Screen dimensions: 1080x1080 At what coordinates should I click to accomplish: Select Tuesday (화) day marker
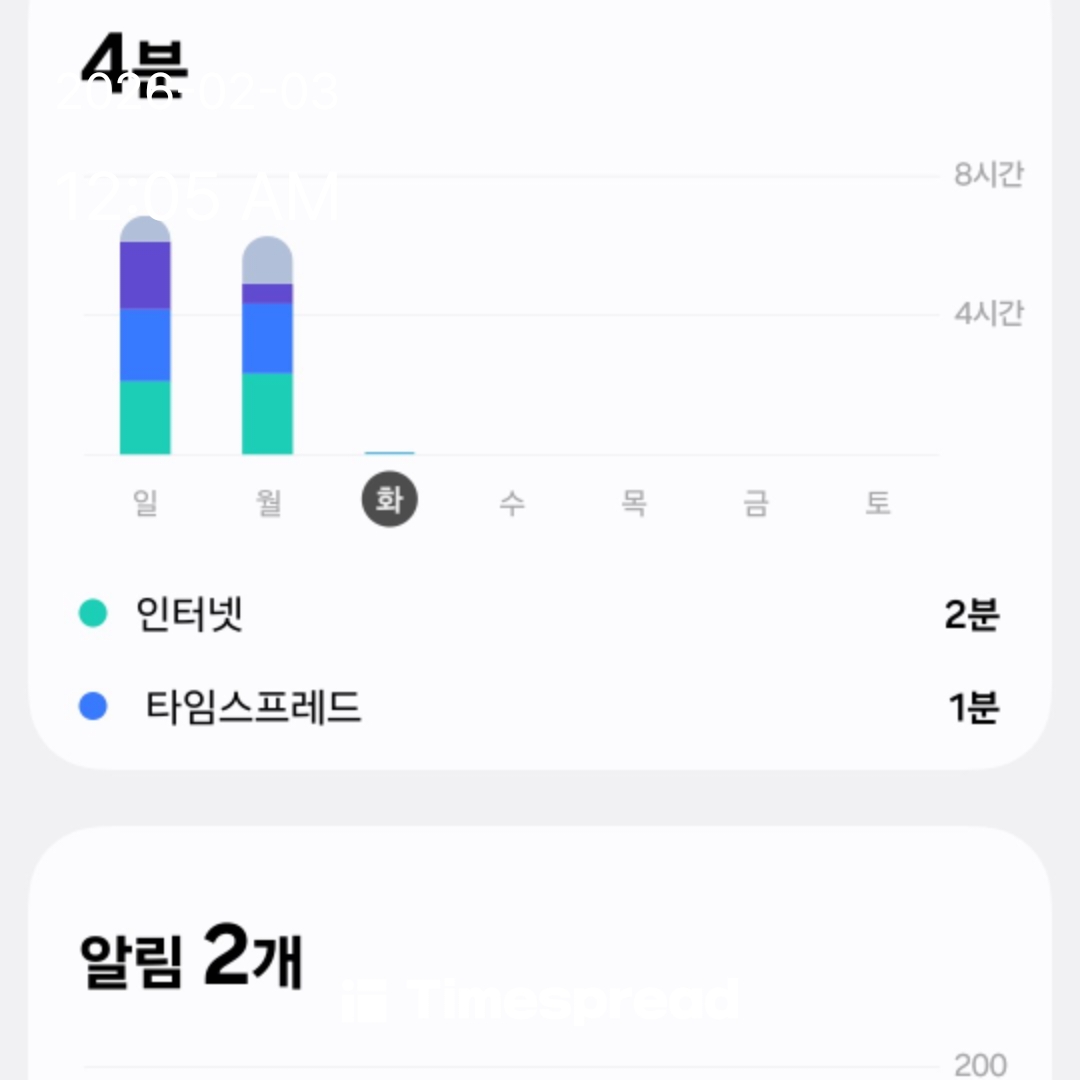389,501
